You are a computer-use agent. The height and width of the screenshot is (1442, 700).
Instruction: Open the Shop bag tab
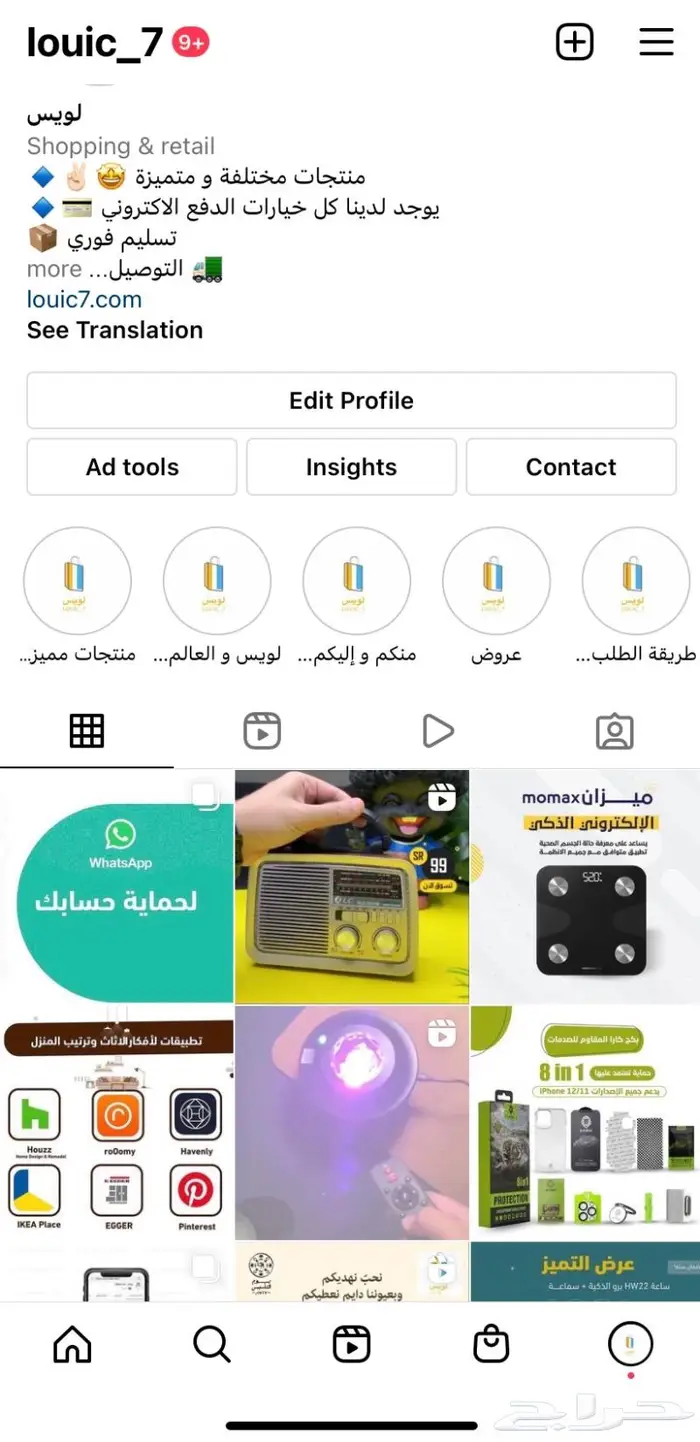tap(491, 1345)
